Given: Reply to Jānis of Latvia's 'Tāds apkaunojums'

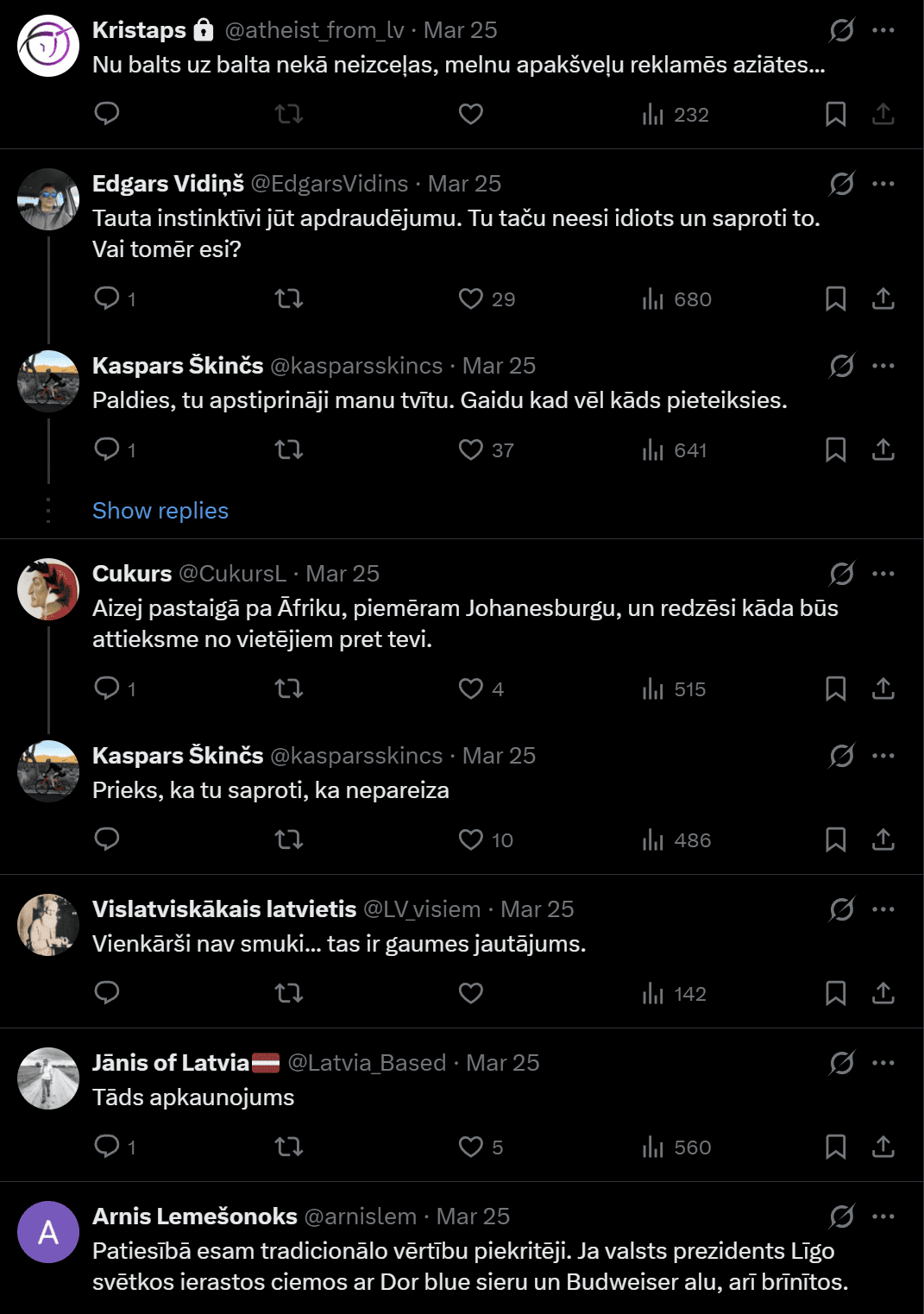Looking at the screenshot, I should point(107,1147).
